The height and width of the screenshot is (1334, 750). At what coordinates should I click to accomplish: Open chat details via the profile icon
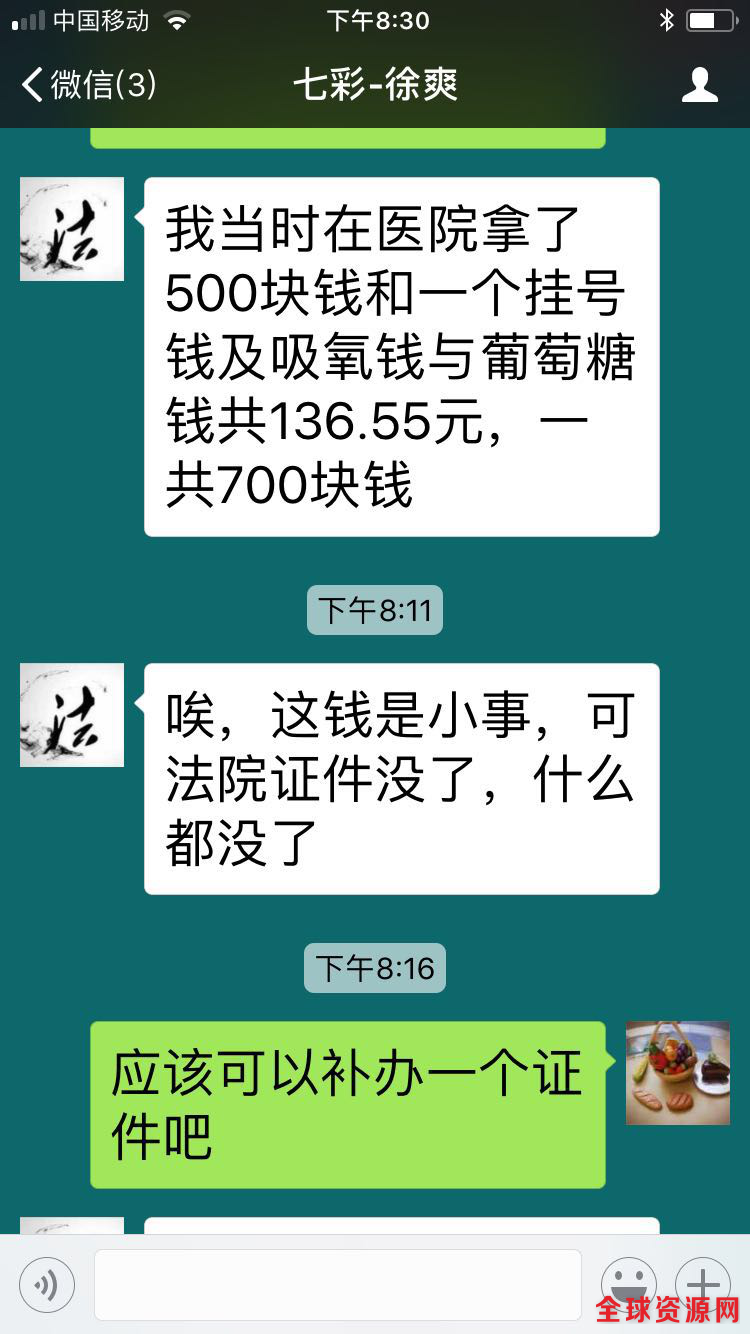[699, 85]
